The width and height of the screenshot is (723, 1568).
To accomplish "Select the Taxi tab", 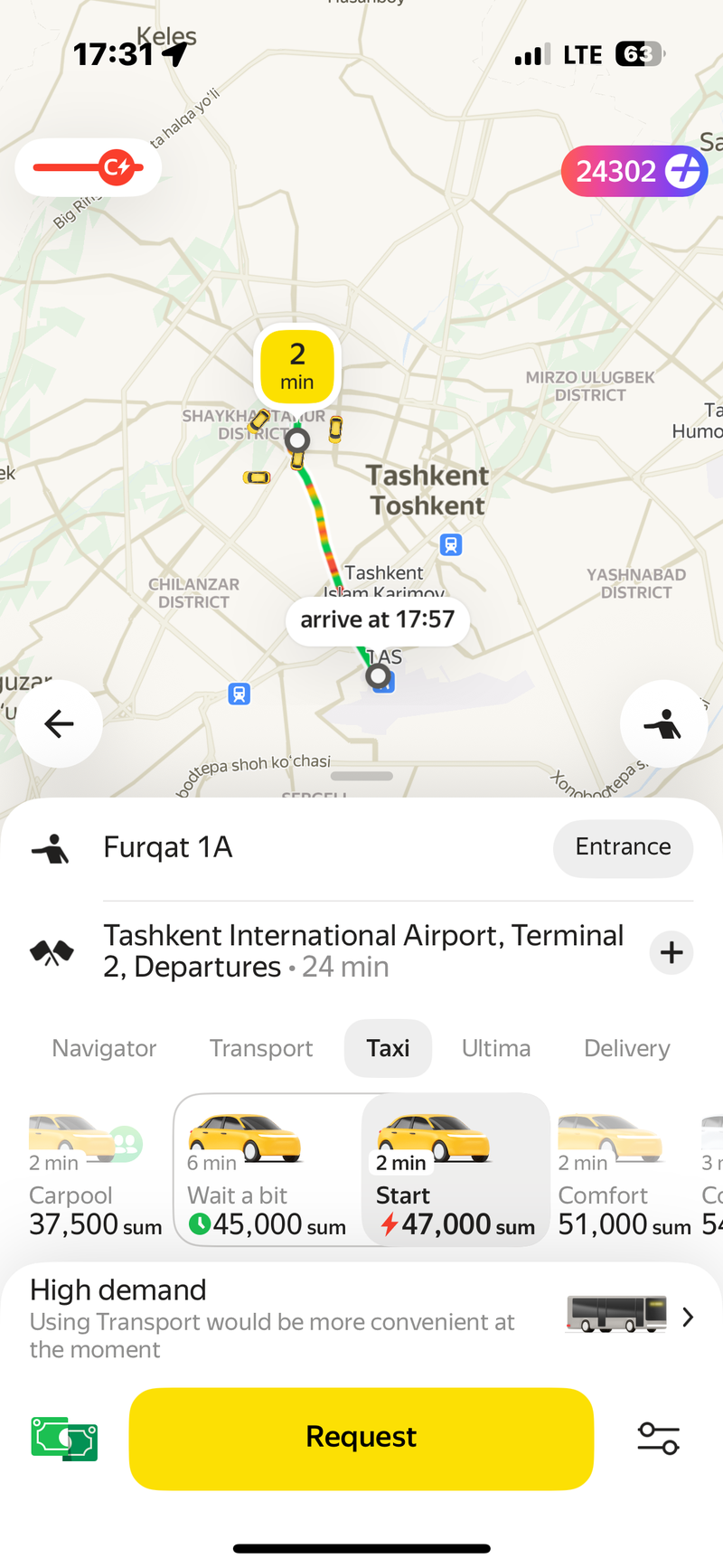I will [388, 1048].
